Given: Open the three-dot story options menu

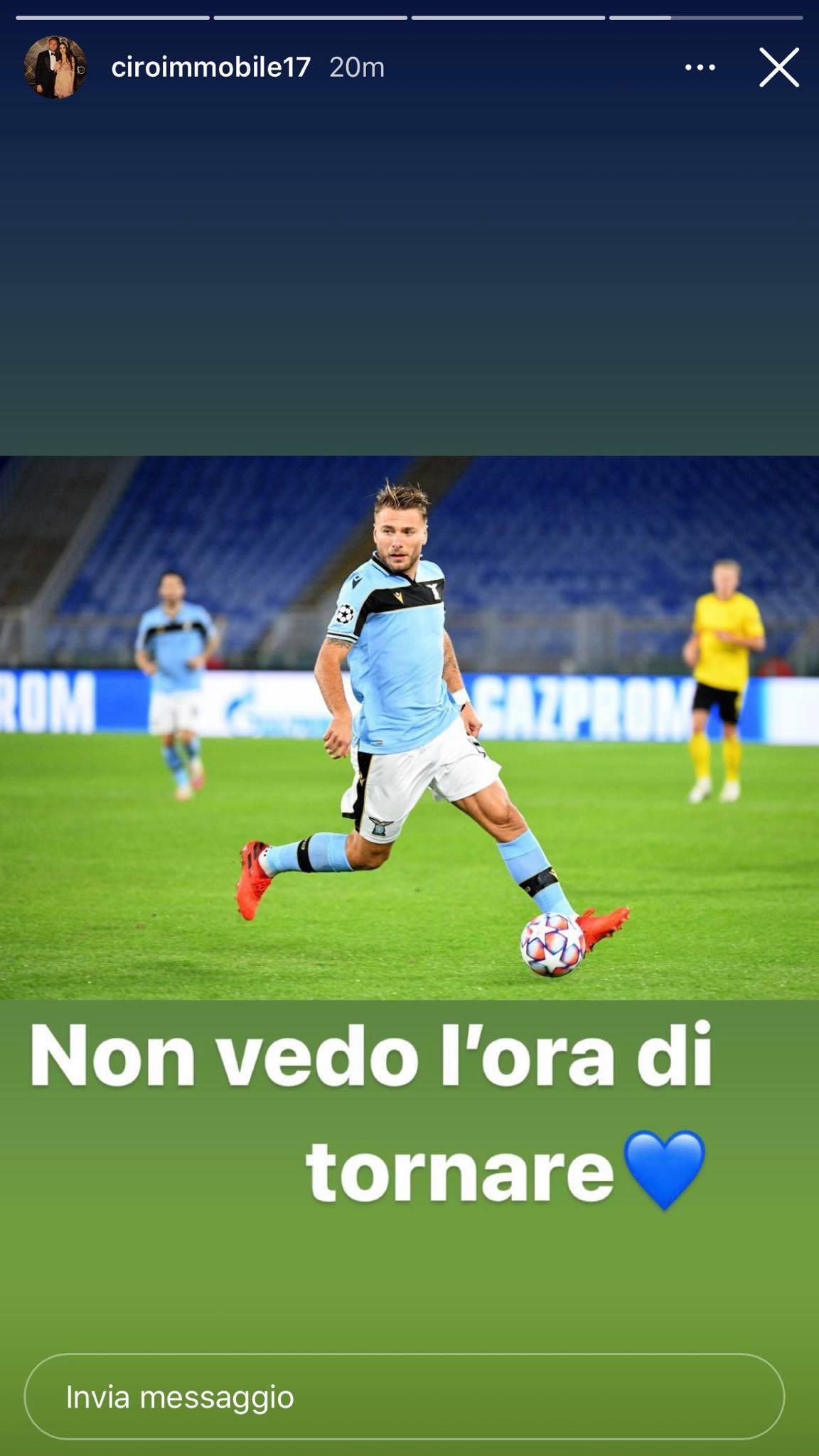Looking at the screenshot, I should pos(700,68).
